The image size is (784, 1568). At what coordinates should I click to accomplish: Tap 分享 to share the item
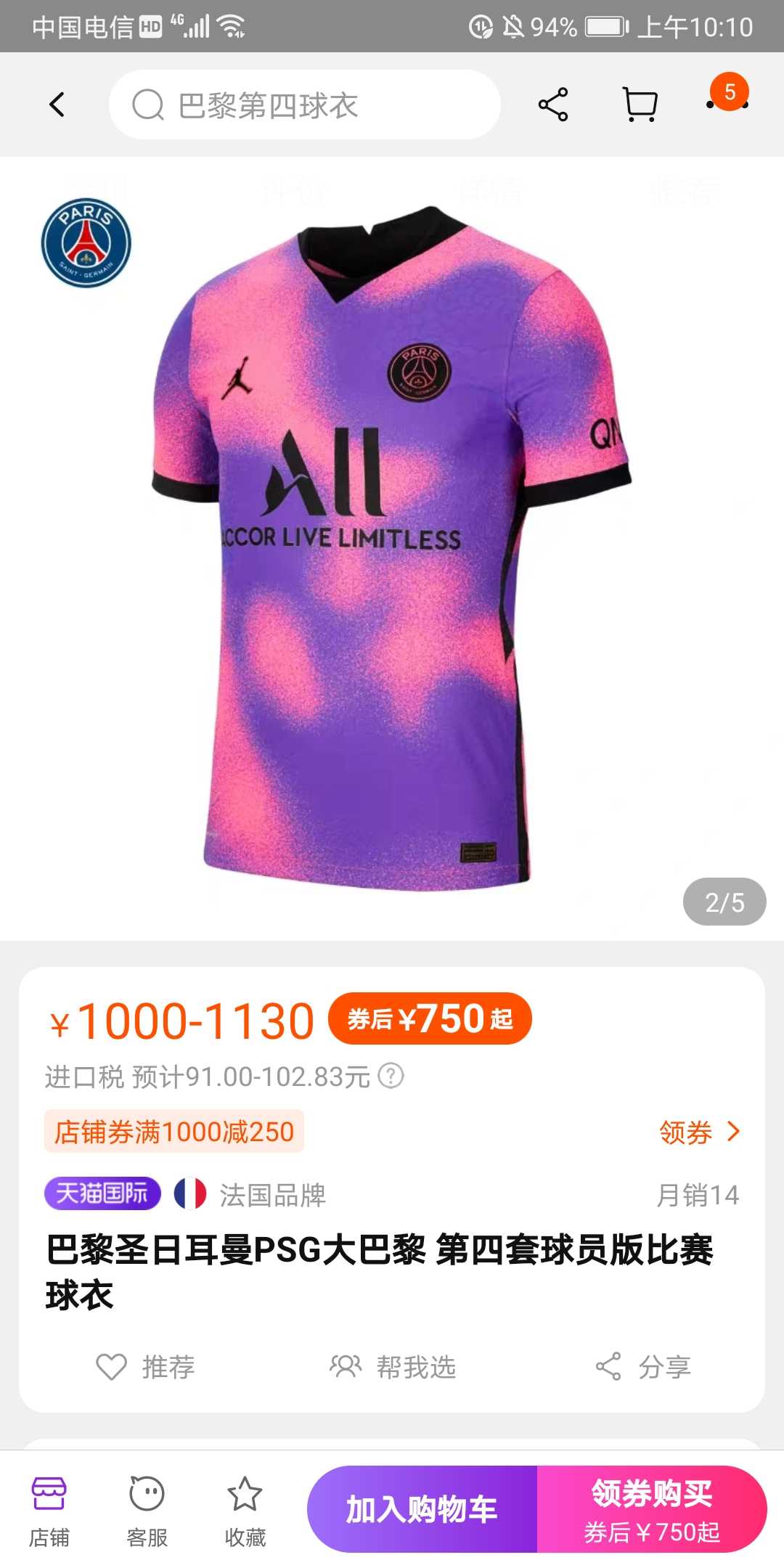(642, 1367)
